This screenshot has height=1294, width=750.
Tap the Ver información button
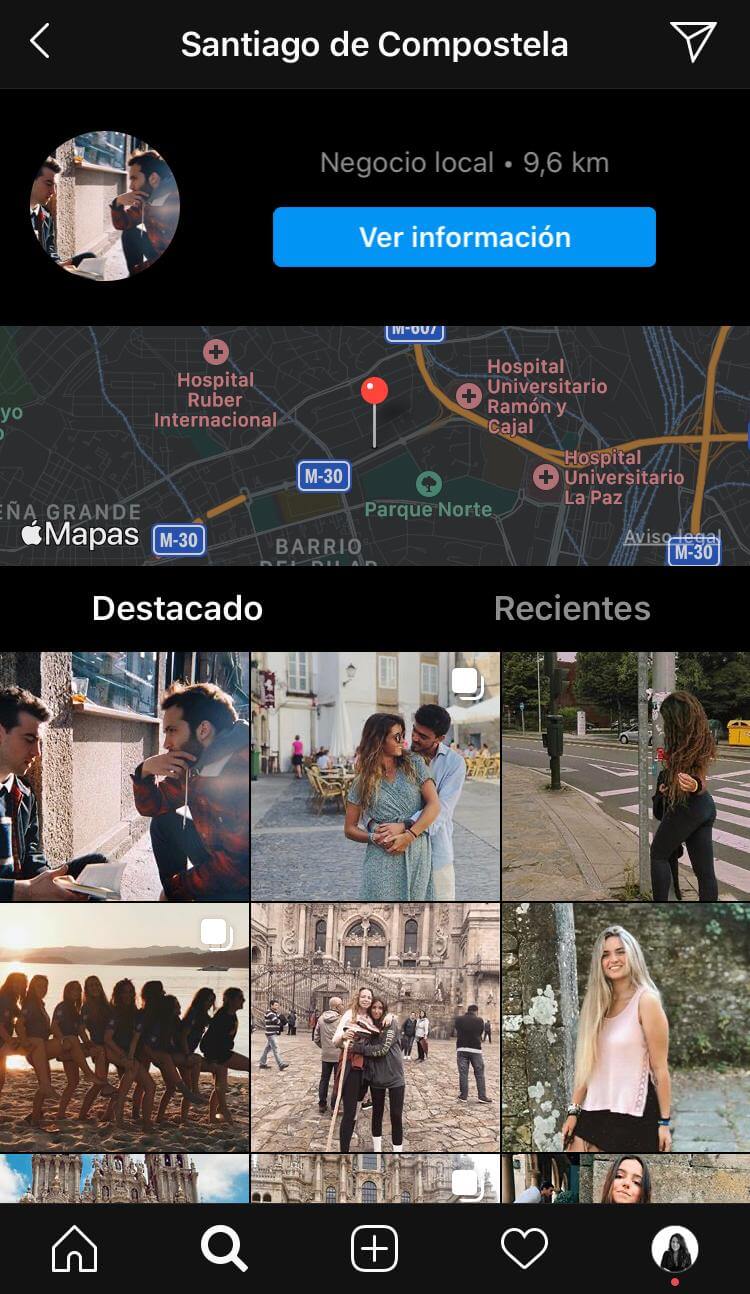tap(464, 237)
